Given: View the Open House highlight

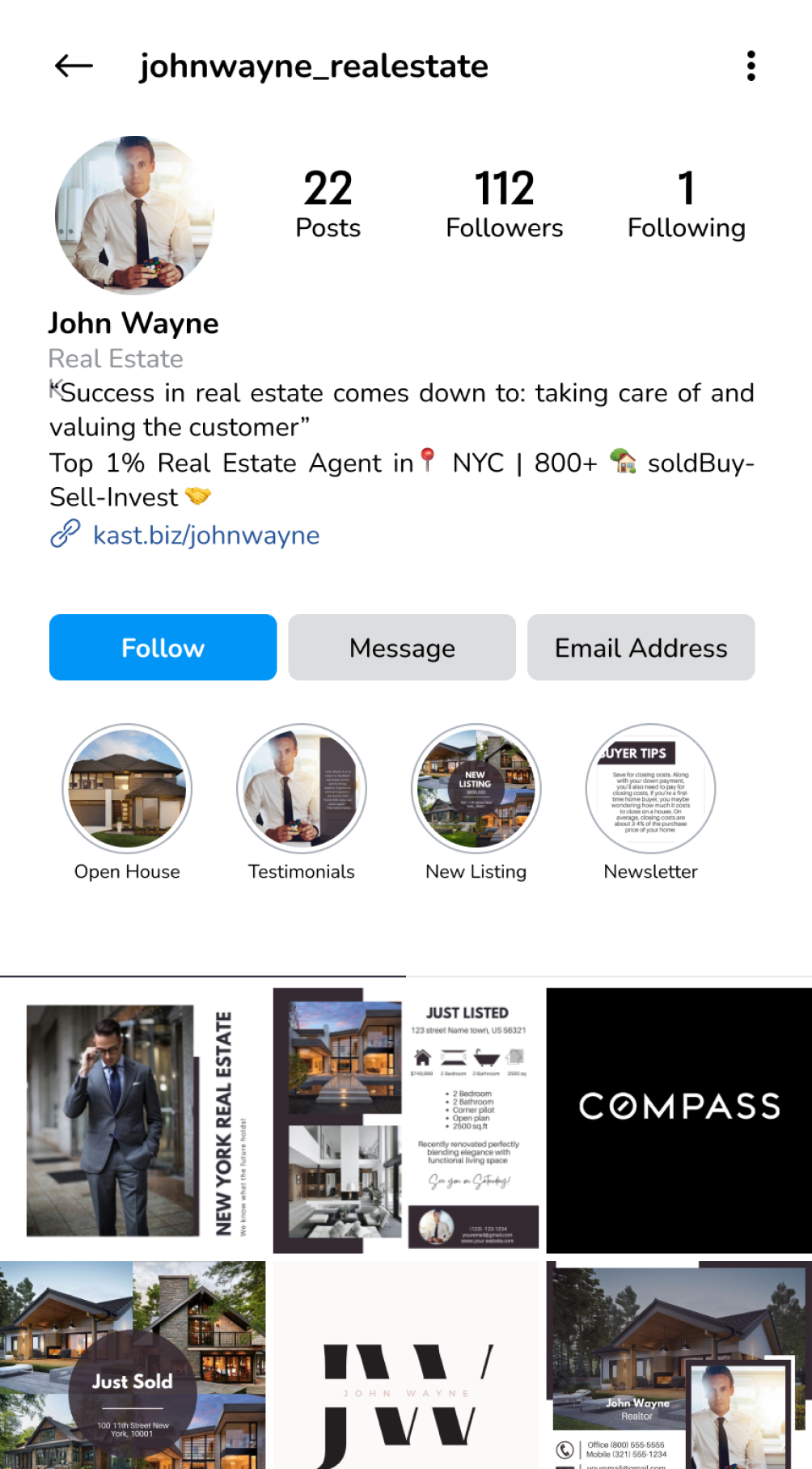Looking at the screenshot, I should (127, 789).
